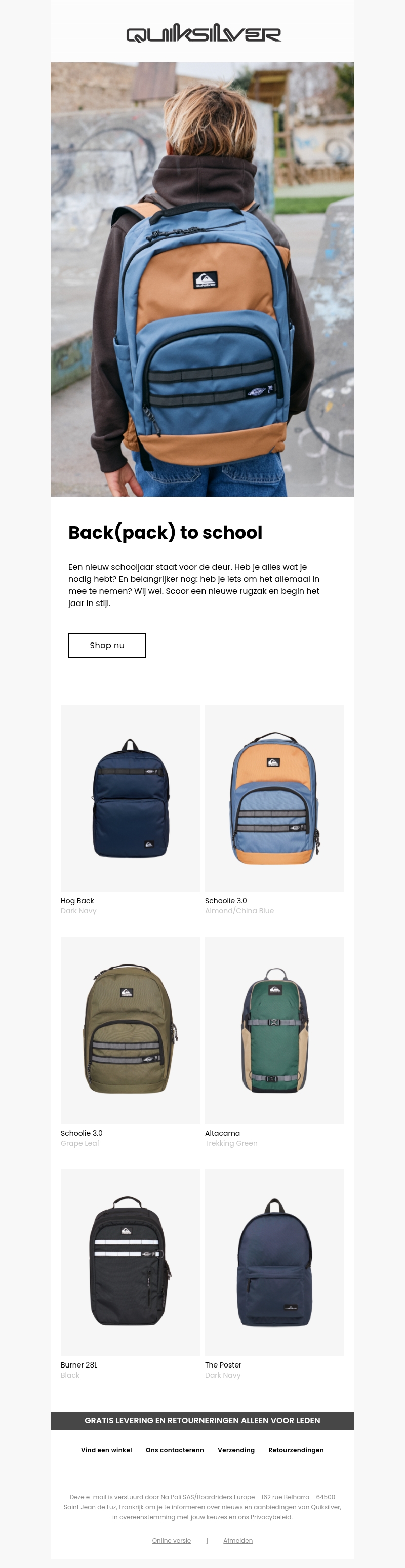Read the Privacybeleid
The width and height of the screenshot is (405, 1568).
pyautogui.click(x=270, y=1517)
